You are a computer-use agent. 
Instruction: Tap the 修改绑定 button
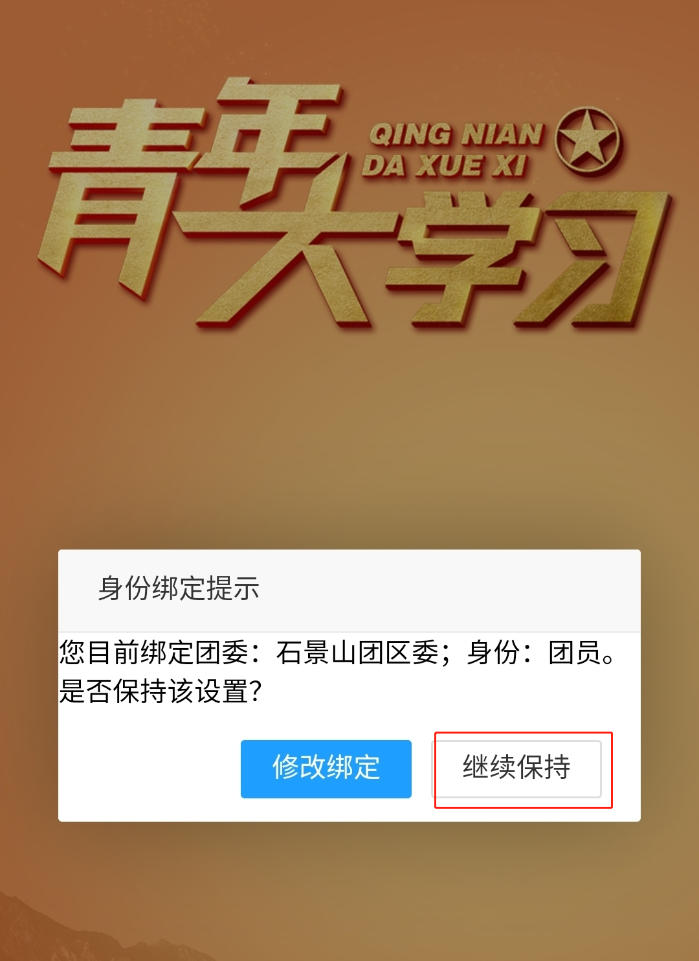(x=326, y=768)
